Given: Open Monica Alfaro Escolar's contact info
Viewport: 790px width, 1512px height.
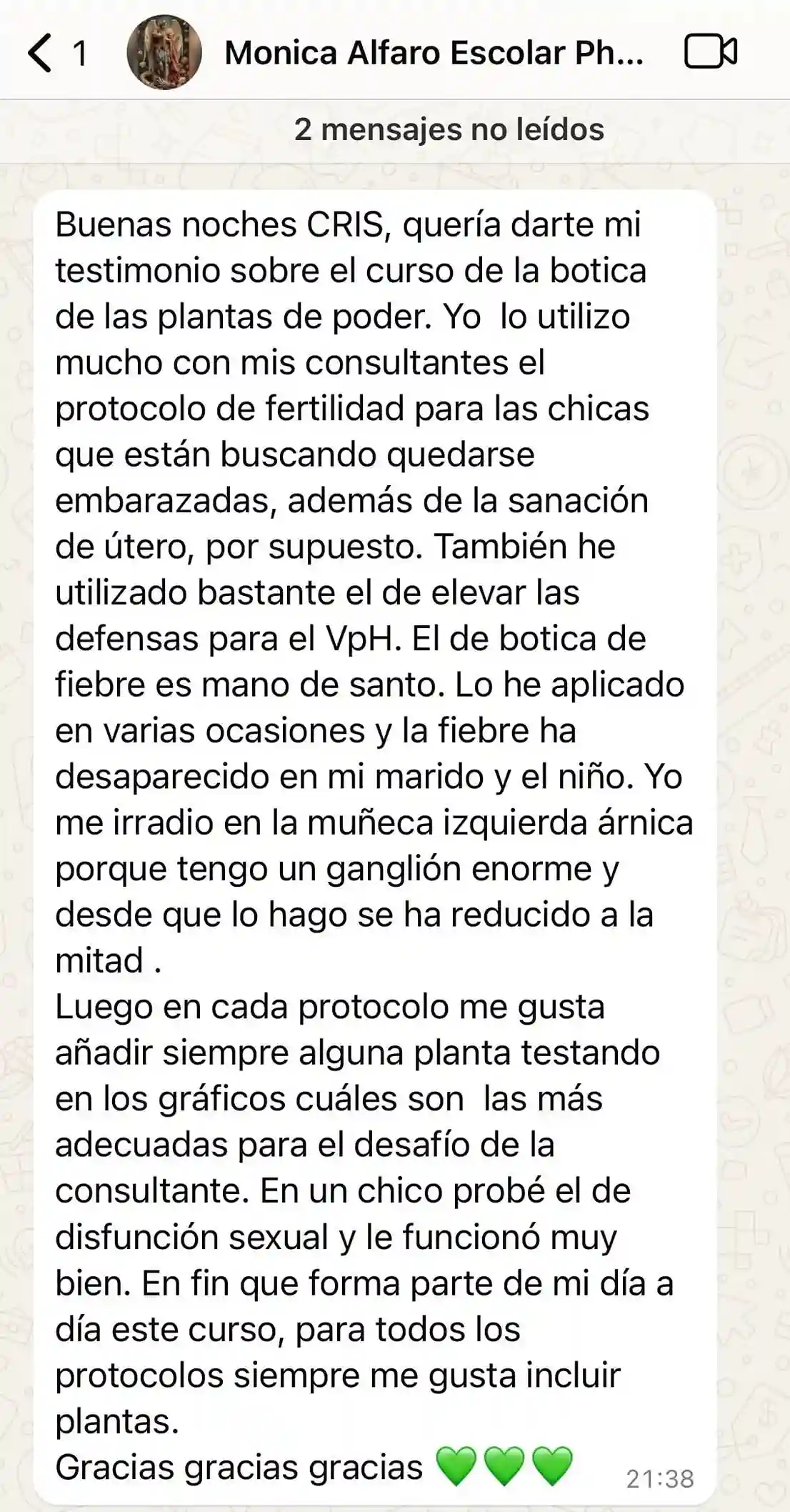Looking at the screenshot, I should point(434,53).
